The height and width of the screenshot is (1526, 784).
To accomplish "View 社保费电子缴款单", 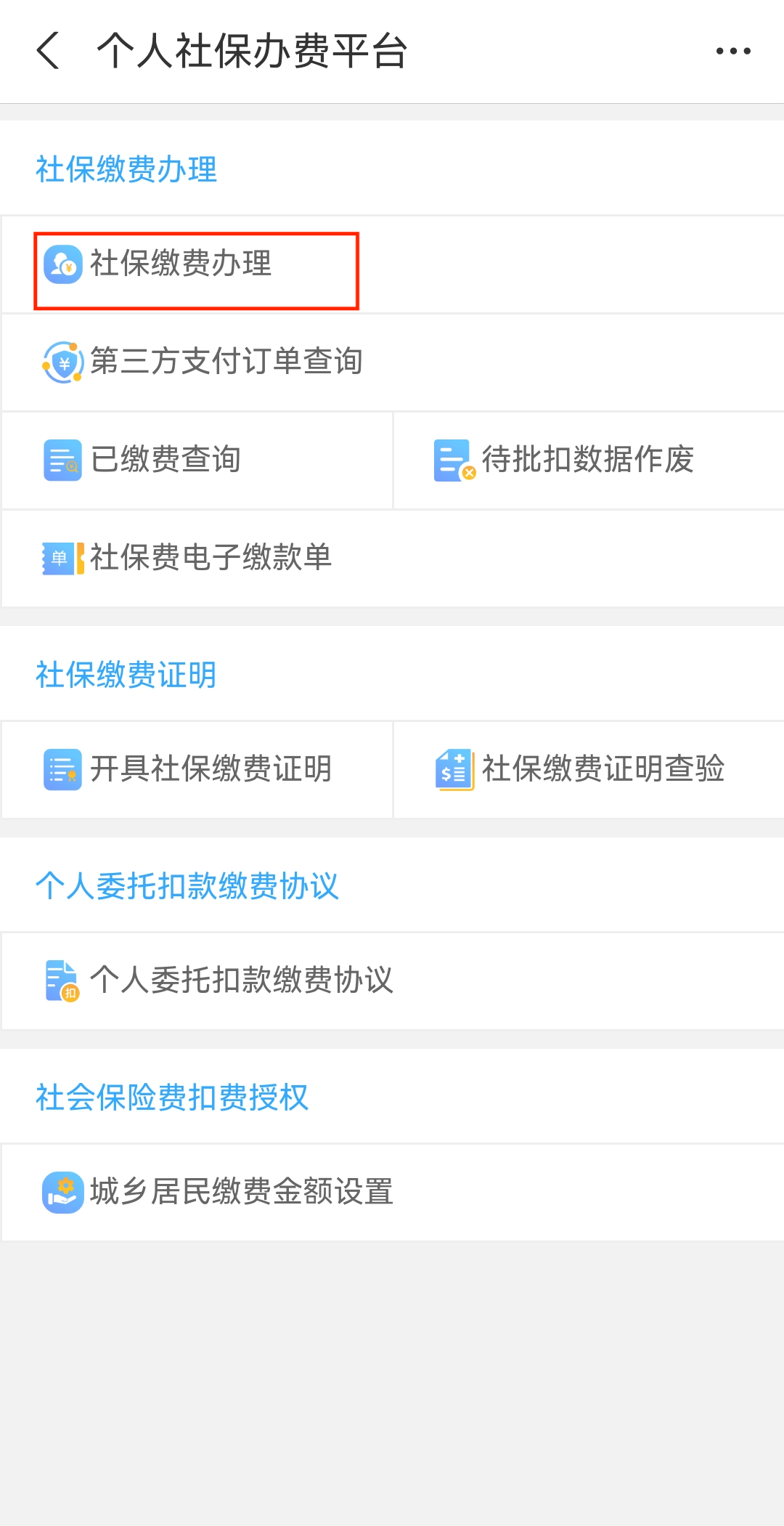I will tap(393, 558).
